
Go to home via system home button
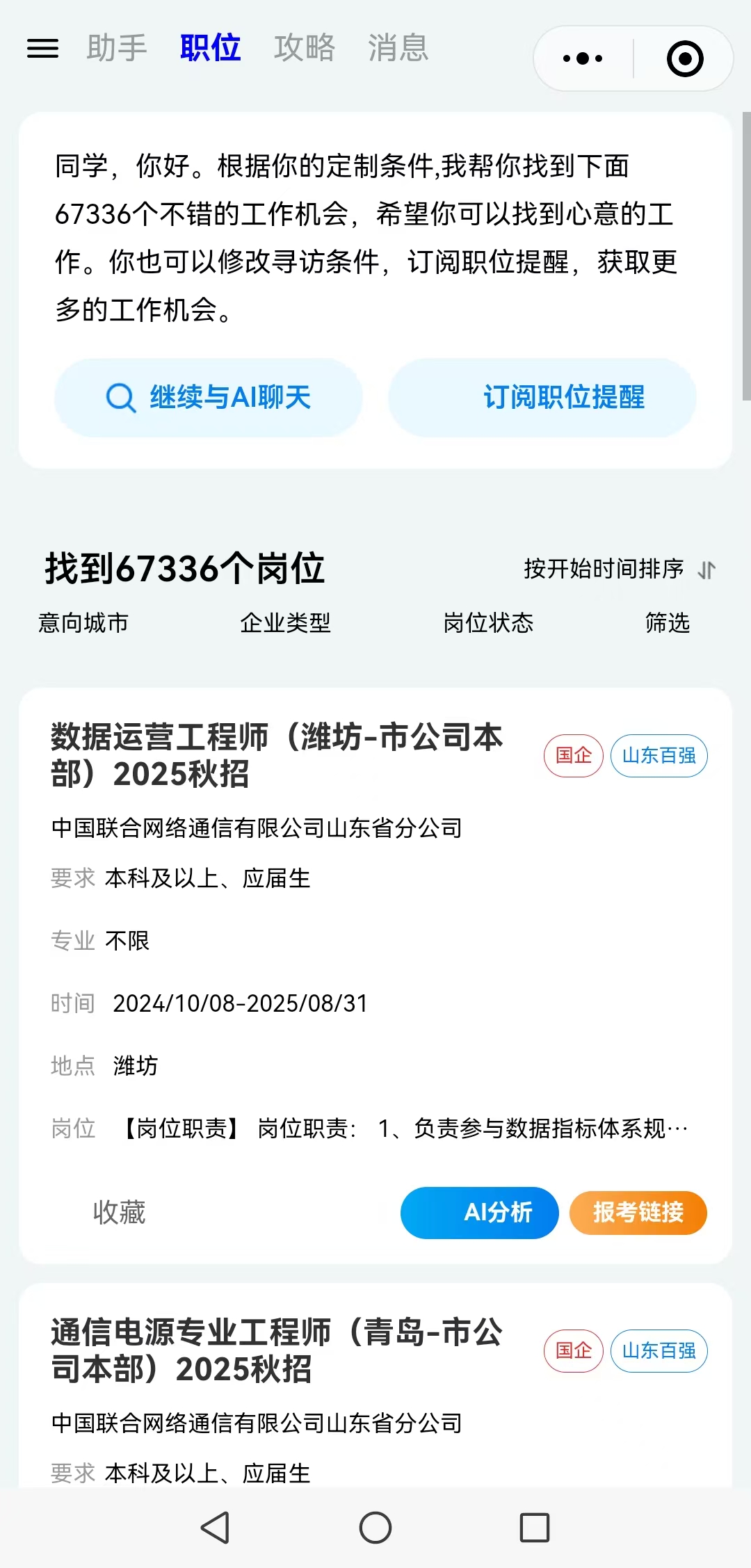pos(375,1528)
